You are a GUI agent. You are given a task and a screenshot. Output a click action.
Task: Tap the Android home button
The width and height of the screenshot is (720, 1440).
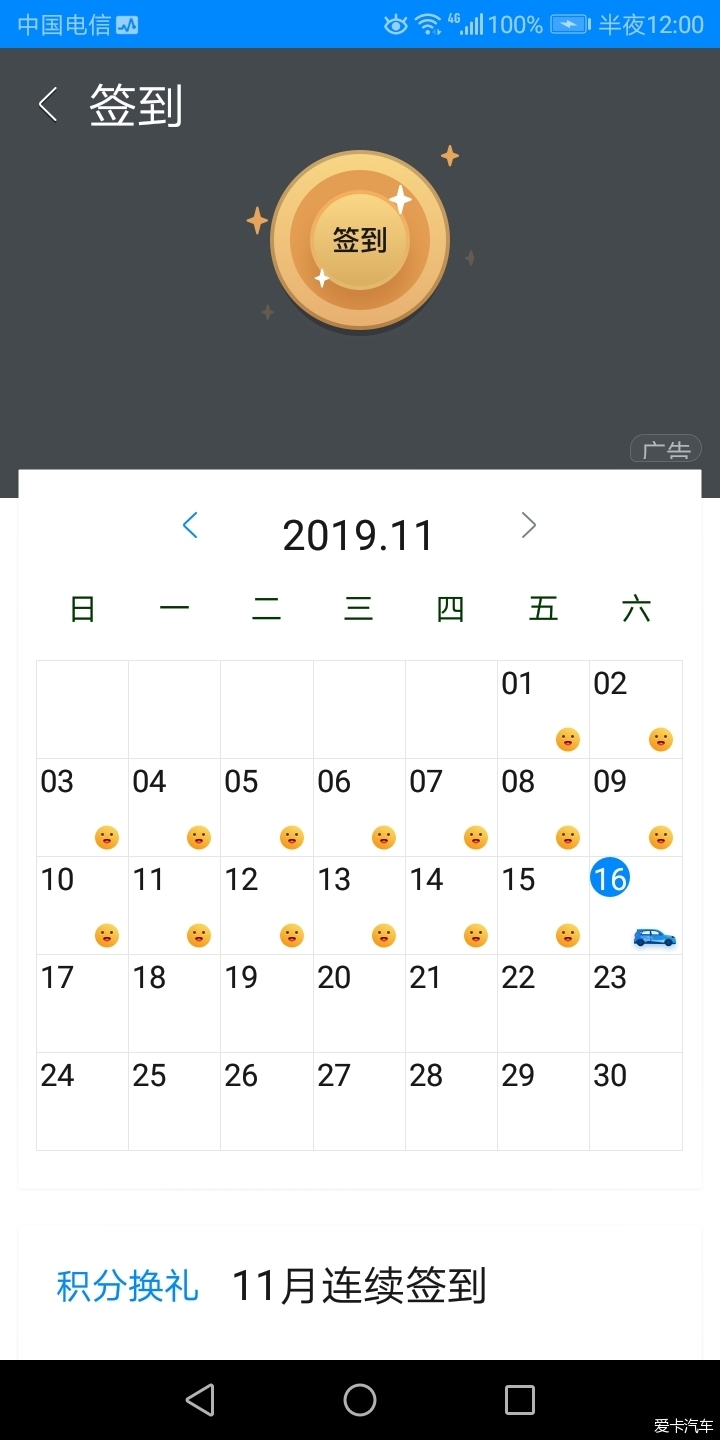(x=360, y=1400)
